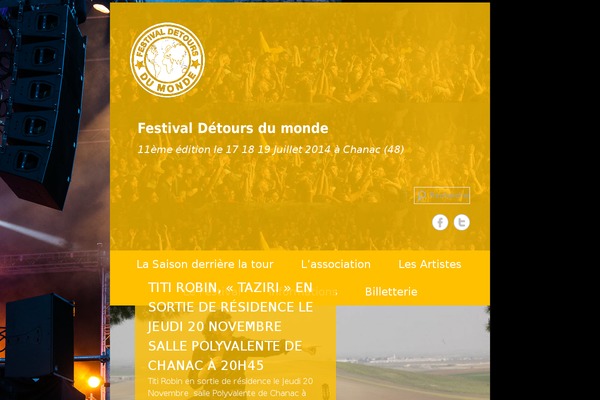Tap the Festival Détours du monde logo
600x400 pixels.
coord(167,60)
